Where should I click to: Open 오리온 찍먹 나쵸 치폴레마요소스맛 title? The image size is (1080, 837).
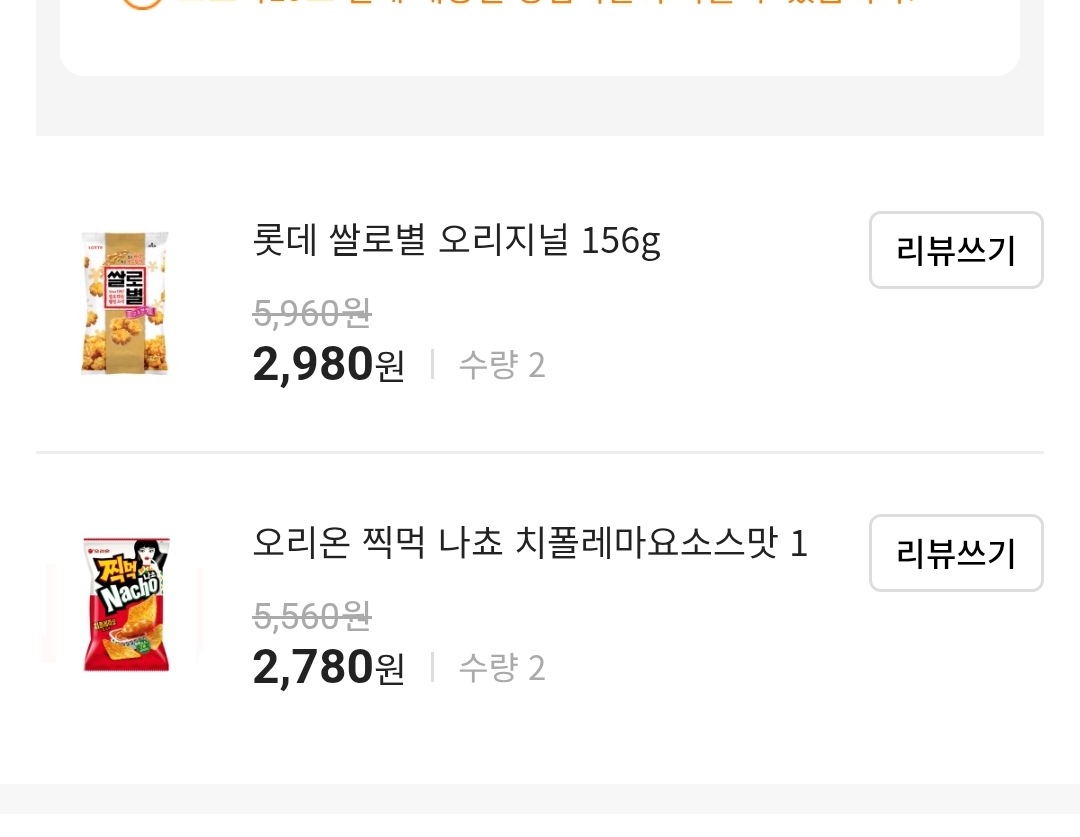[529, 544]
